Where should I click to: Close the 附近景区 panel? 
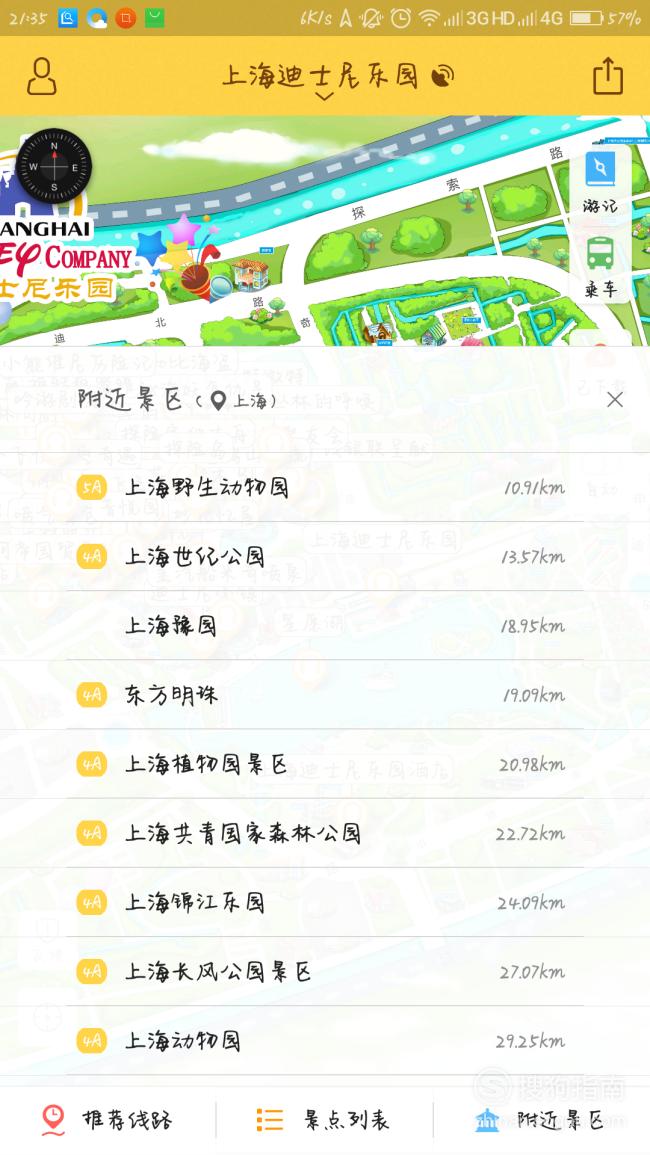point(615,399)
